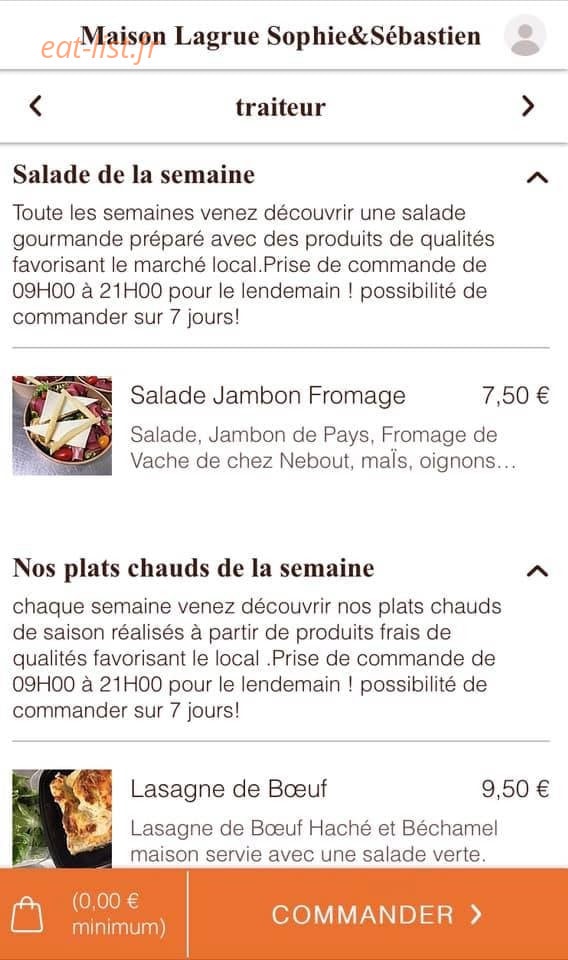Open the user profile avatar

click(x=525, y=36)
